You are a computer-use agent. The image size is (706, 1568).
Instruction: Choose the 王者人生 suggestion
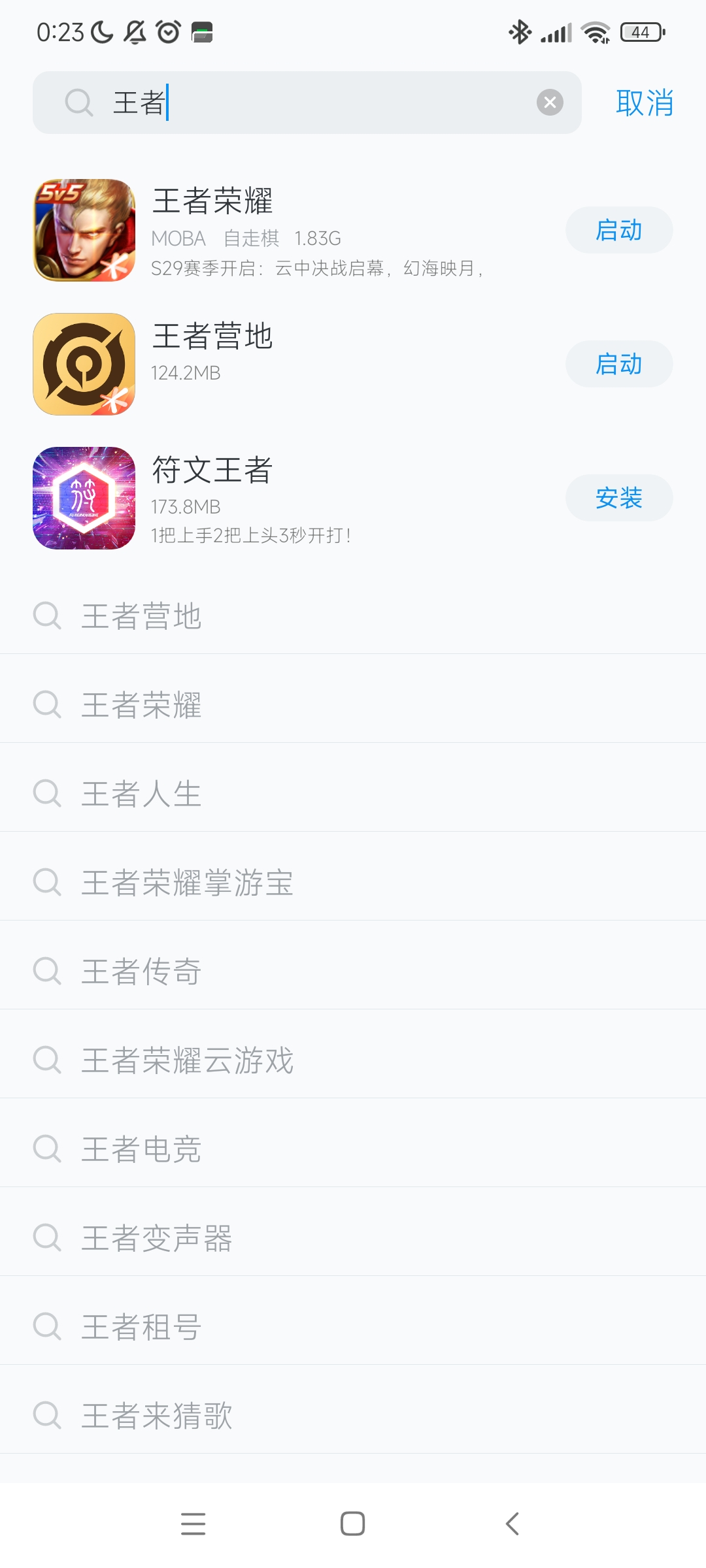click(x=353, y=794)
